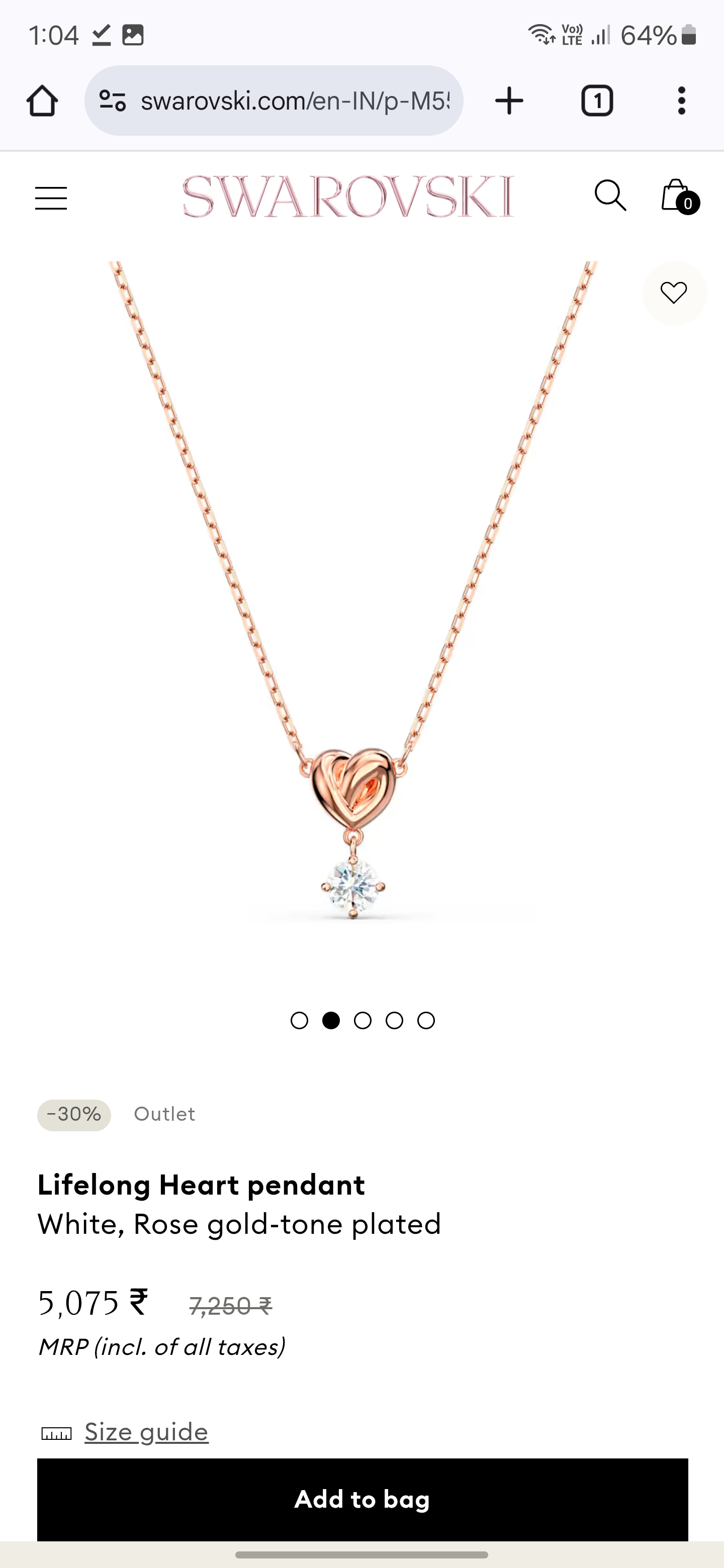Open the browser overflow menu
This screenshot has width=724, height=1568.
(681, 101)
